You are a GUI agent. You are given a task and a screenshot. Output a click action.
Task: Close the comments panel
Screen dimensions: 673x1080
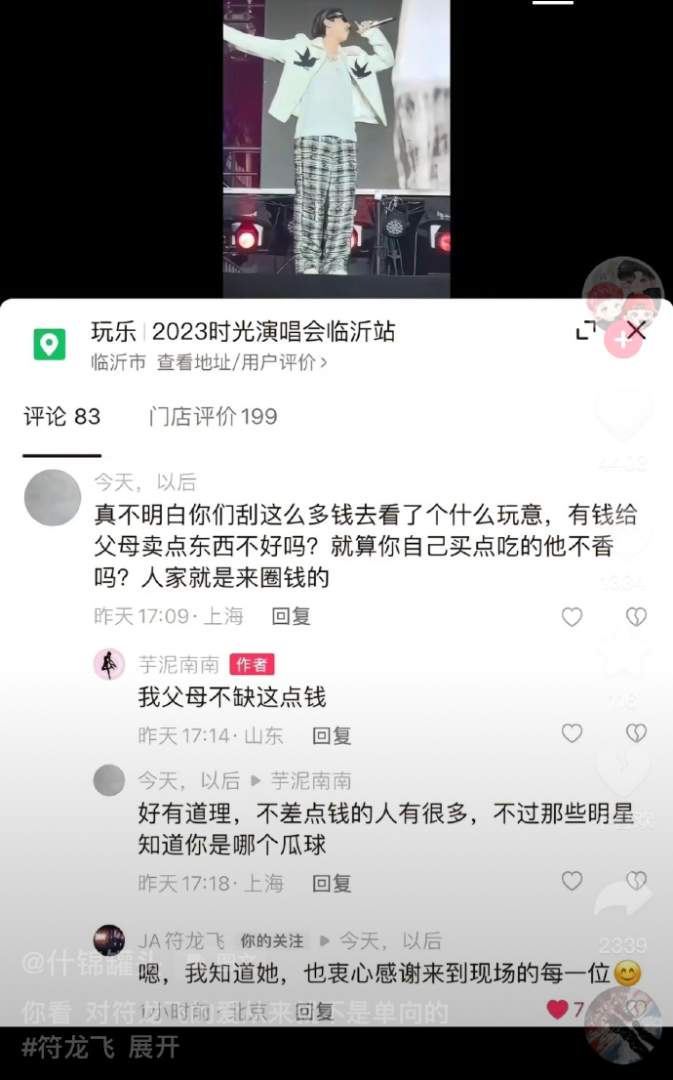pyautogui.click(x=636, y=331)
